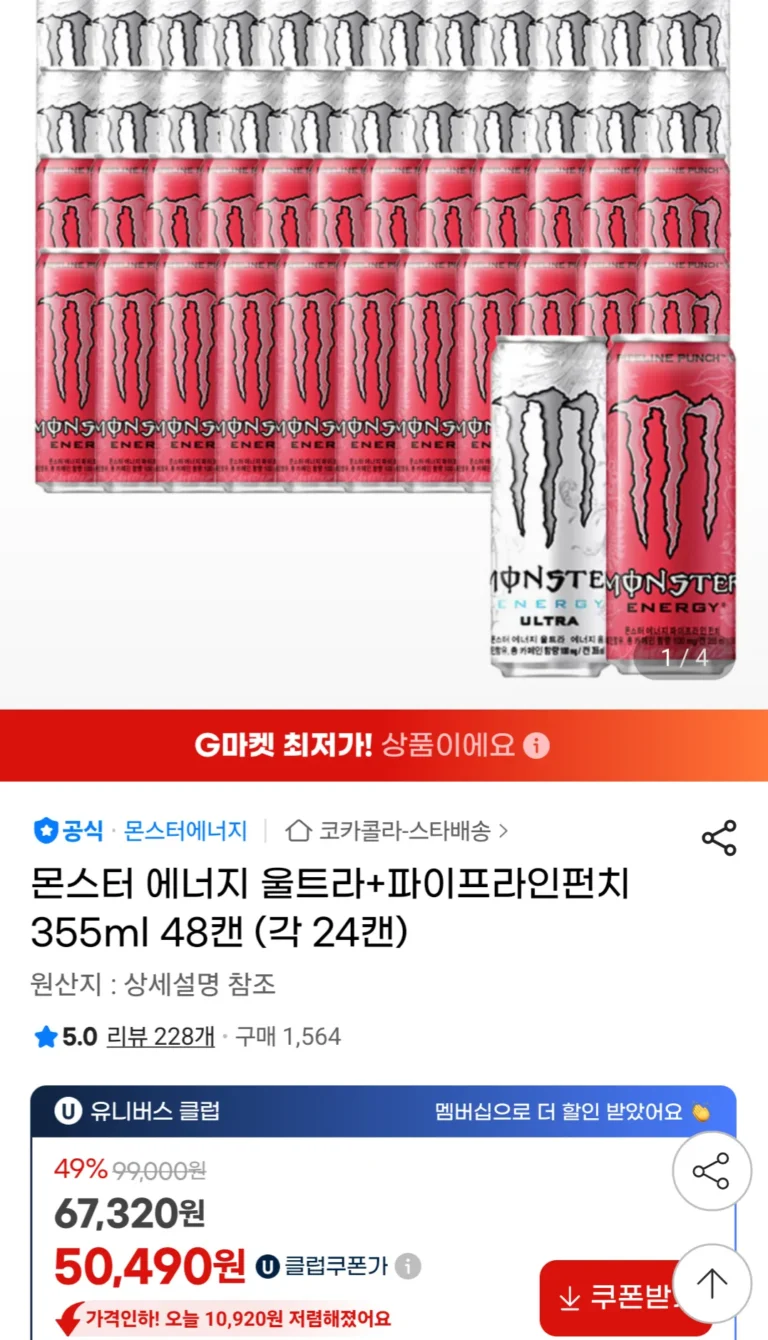
Task: Open the 리뷰 228개 reviews link
Action: 160,1036
